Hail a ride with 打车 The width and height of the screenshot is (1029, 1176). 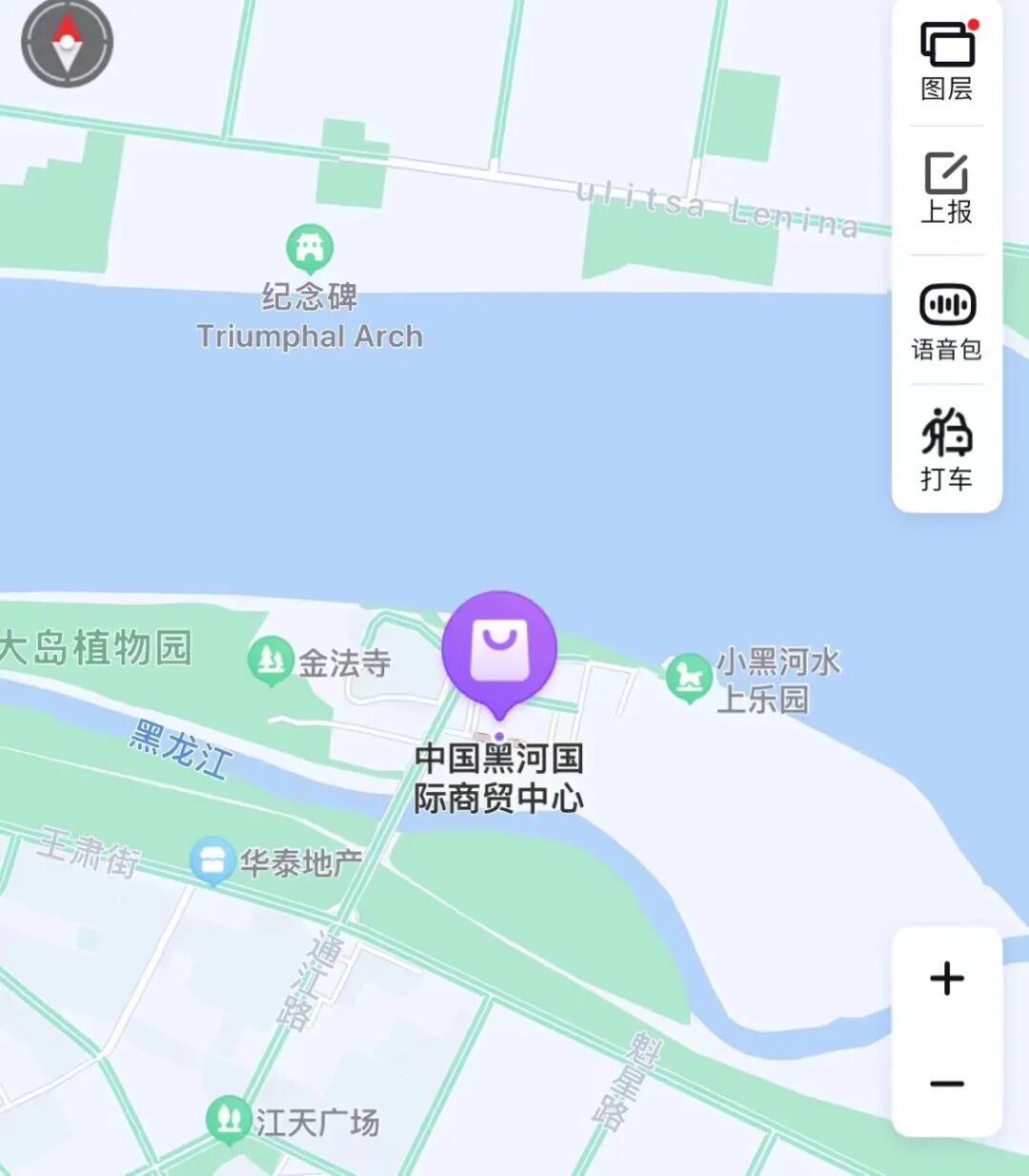tap(947, 450)
